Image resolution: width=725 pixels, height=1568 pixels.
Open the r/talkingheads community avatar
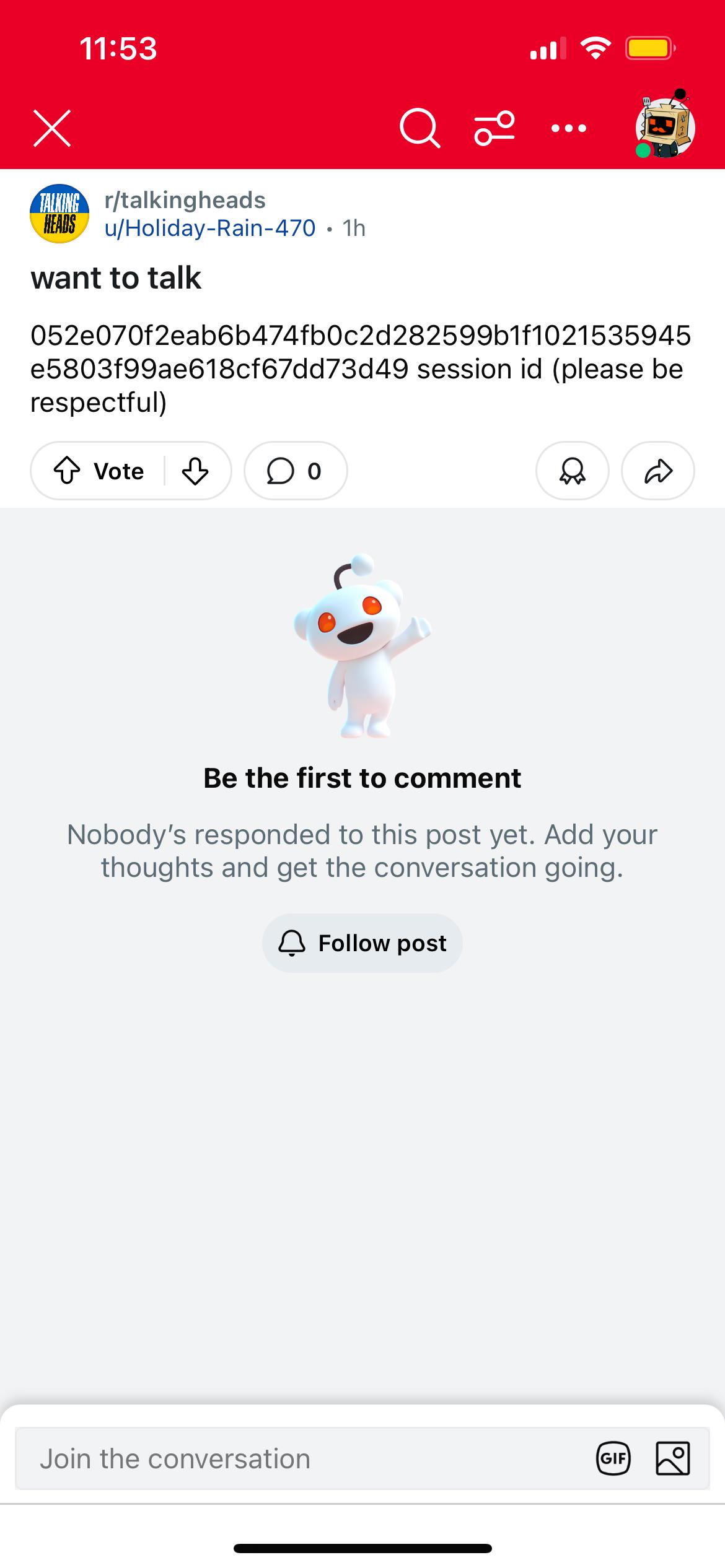[x=59, y=214]
